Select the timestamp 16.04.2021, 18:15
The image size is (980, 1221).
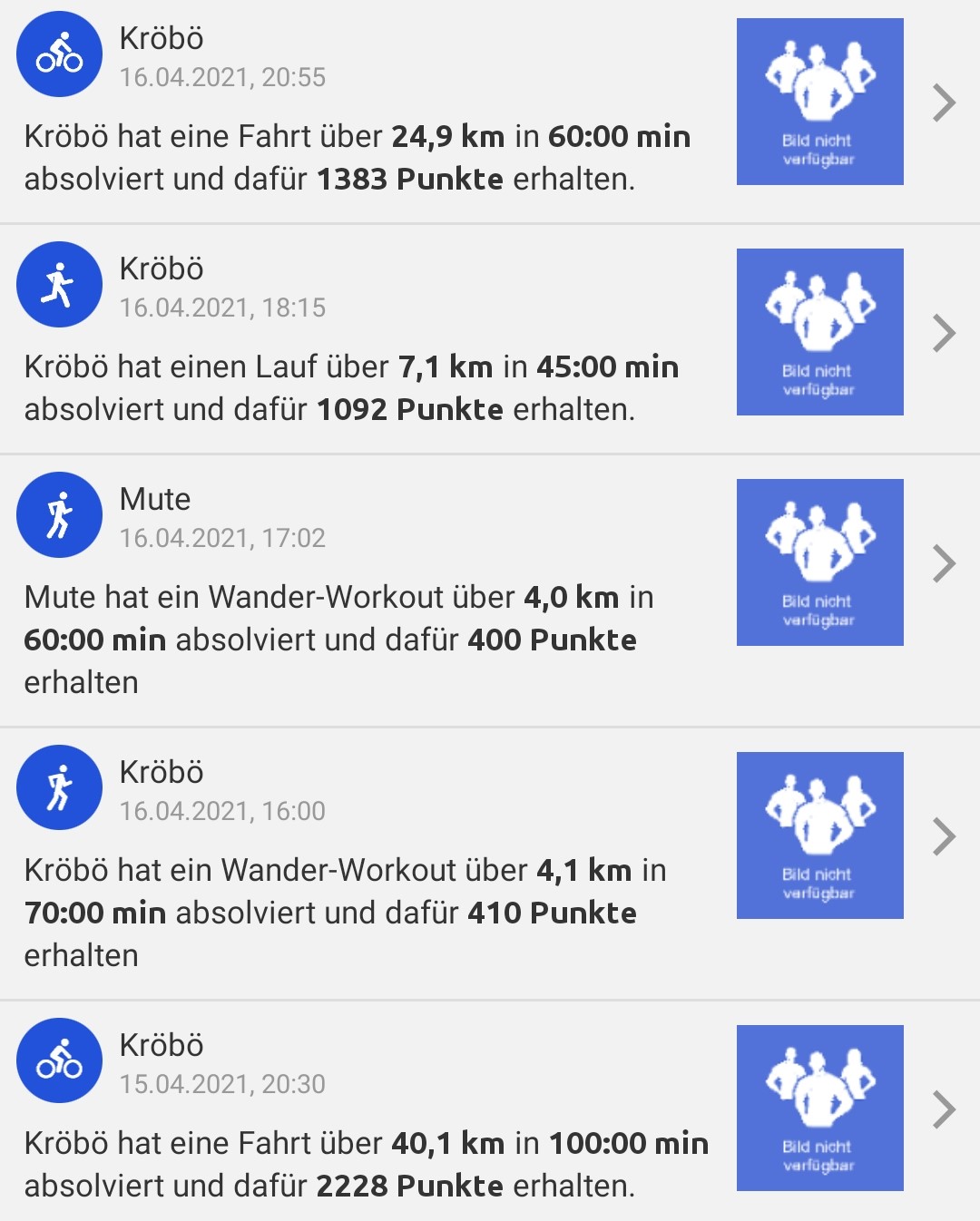coord(221,308)
